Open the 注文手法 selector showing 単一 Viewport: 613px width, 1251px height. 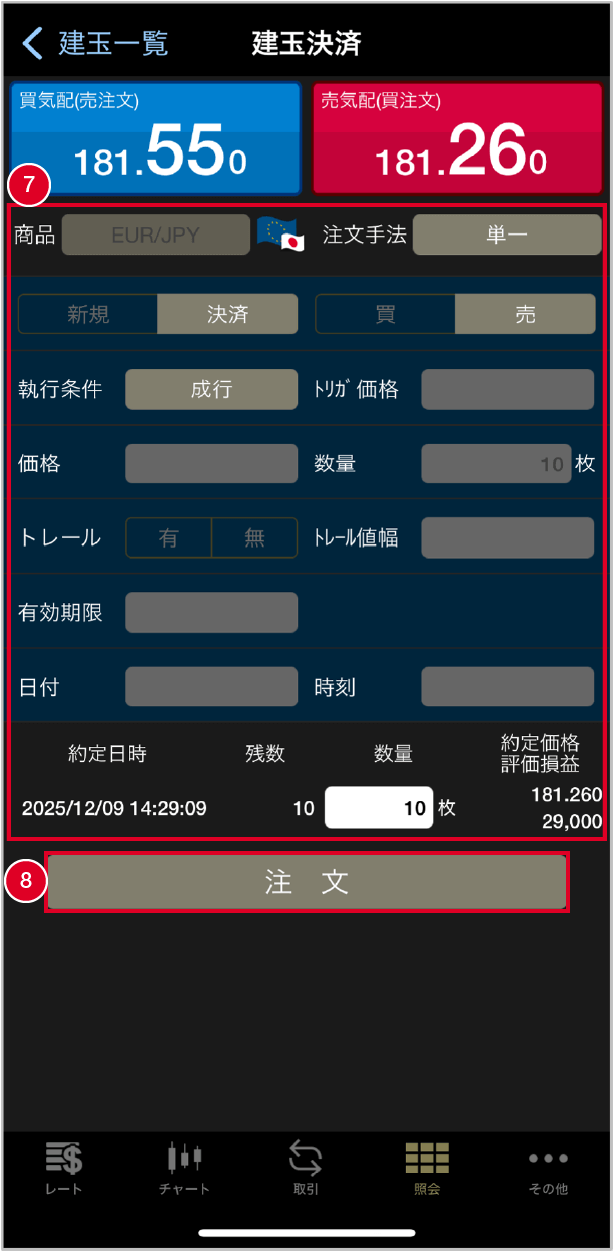507,235
